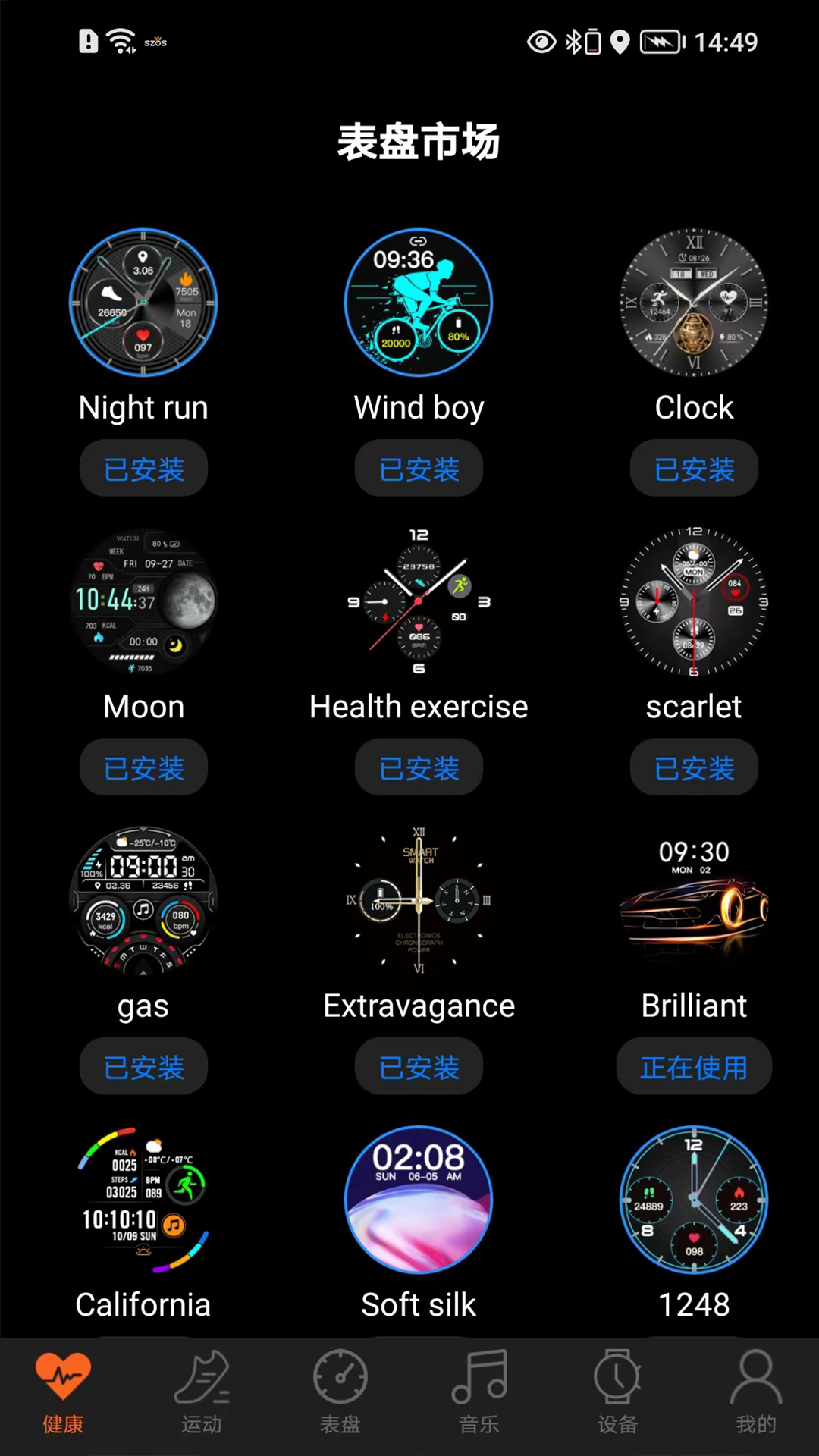Tap the 已安装 button under Wind boy

coord(419,469)
